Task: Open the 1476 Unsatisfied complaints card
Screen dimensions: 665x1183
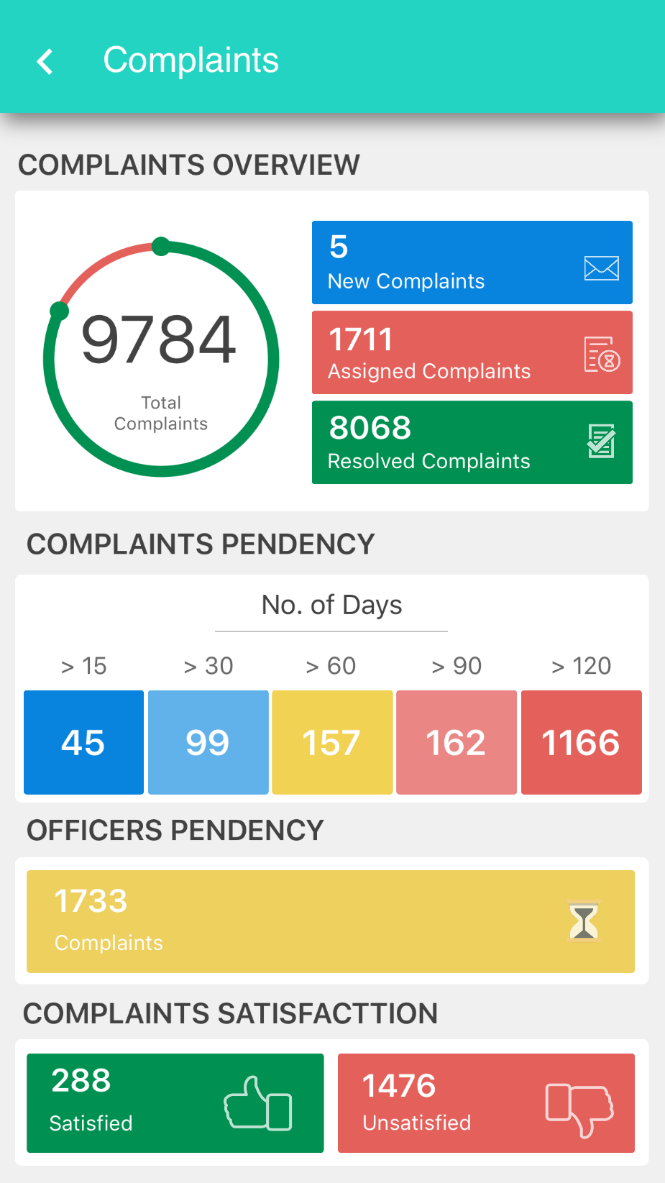Action: 486,1103
